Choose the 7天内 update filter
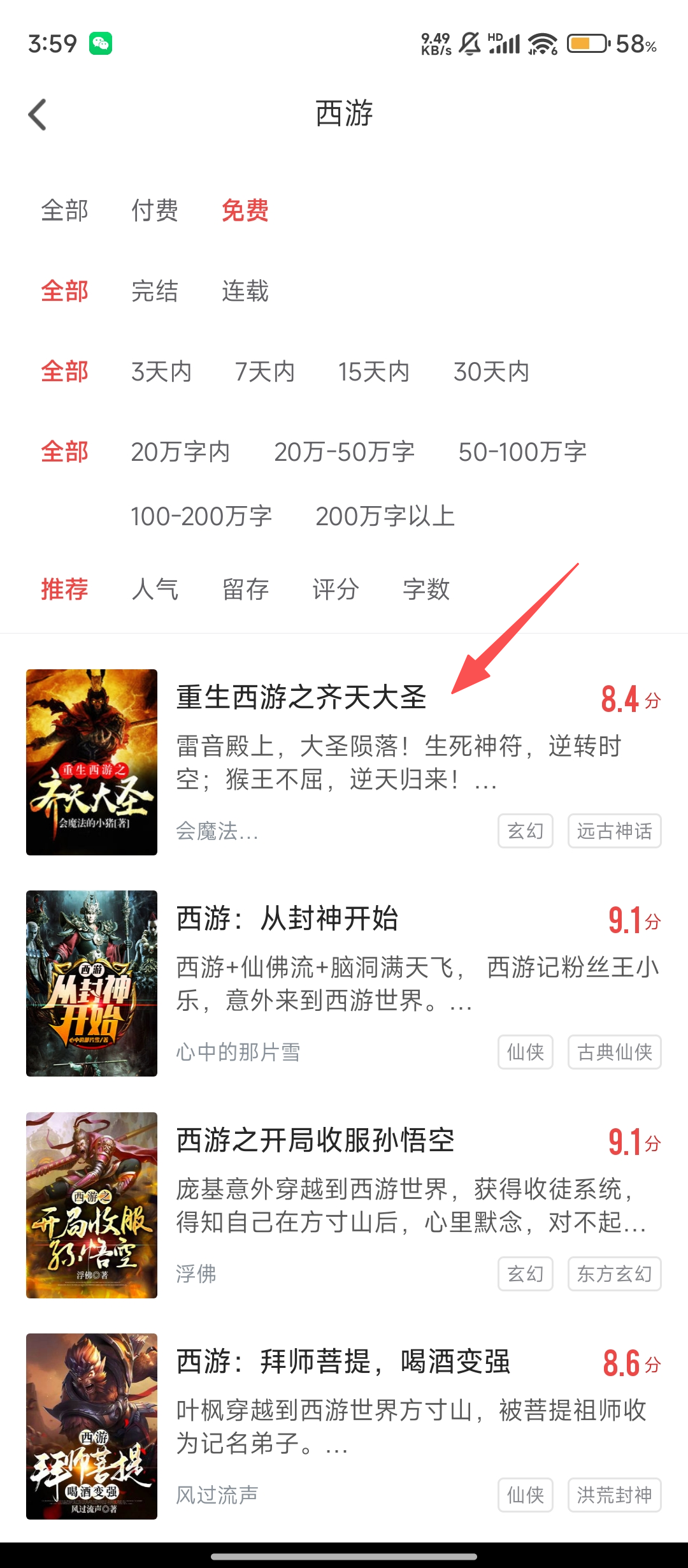 pos(265,372)
